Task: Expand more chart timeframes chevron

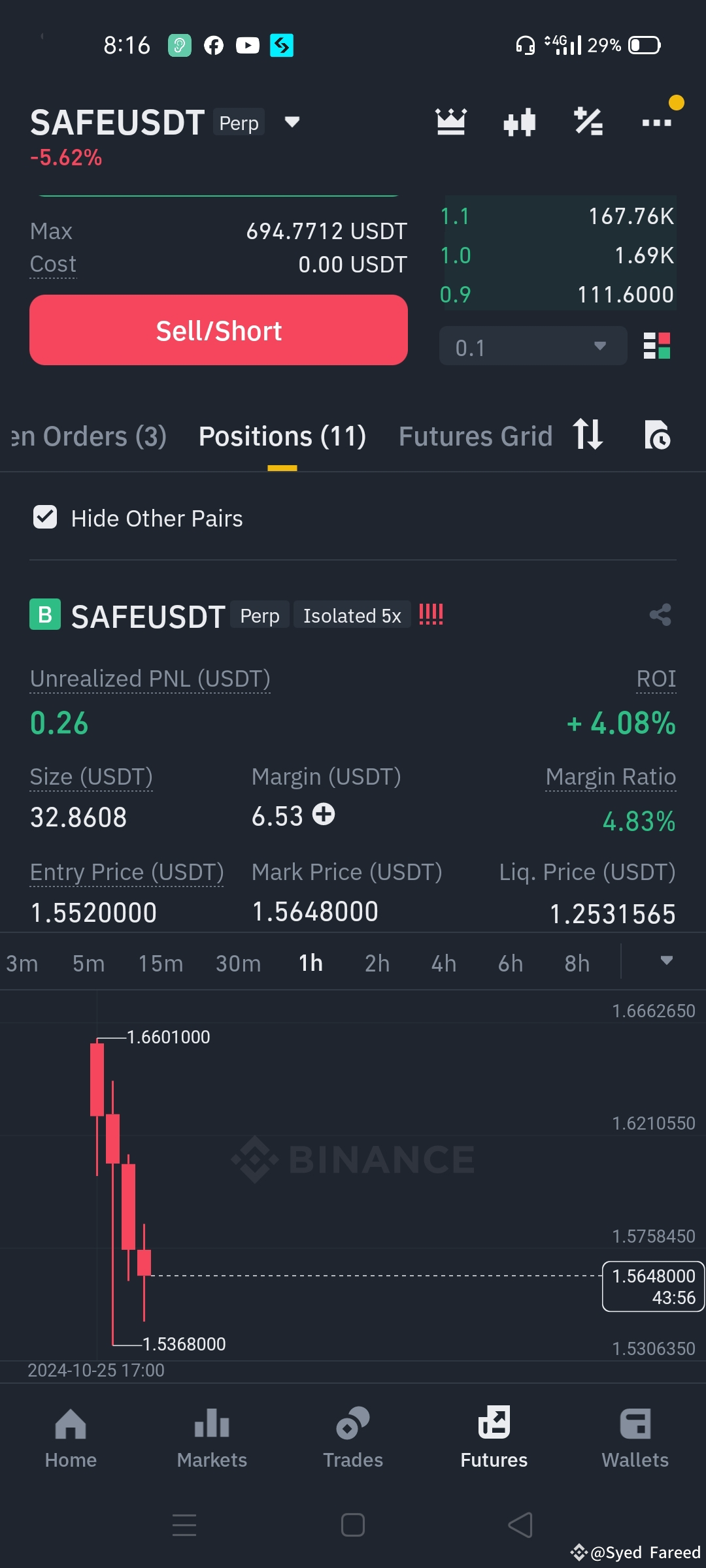Action: (667, 962)
